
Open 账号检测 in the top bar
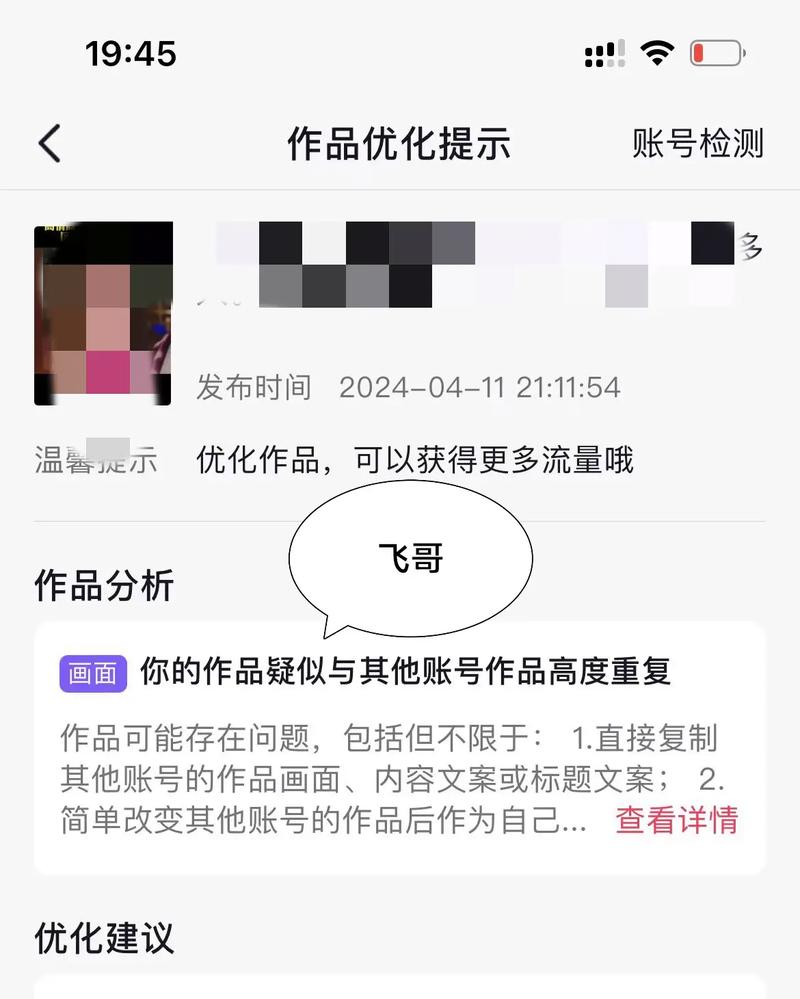(x=698, y=144)
